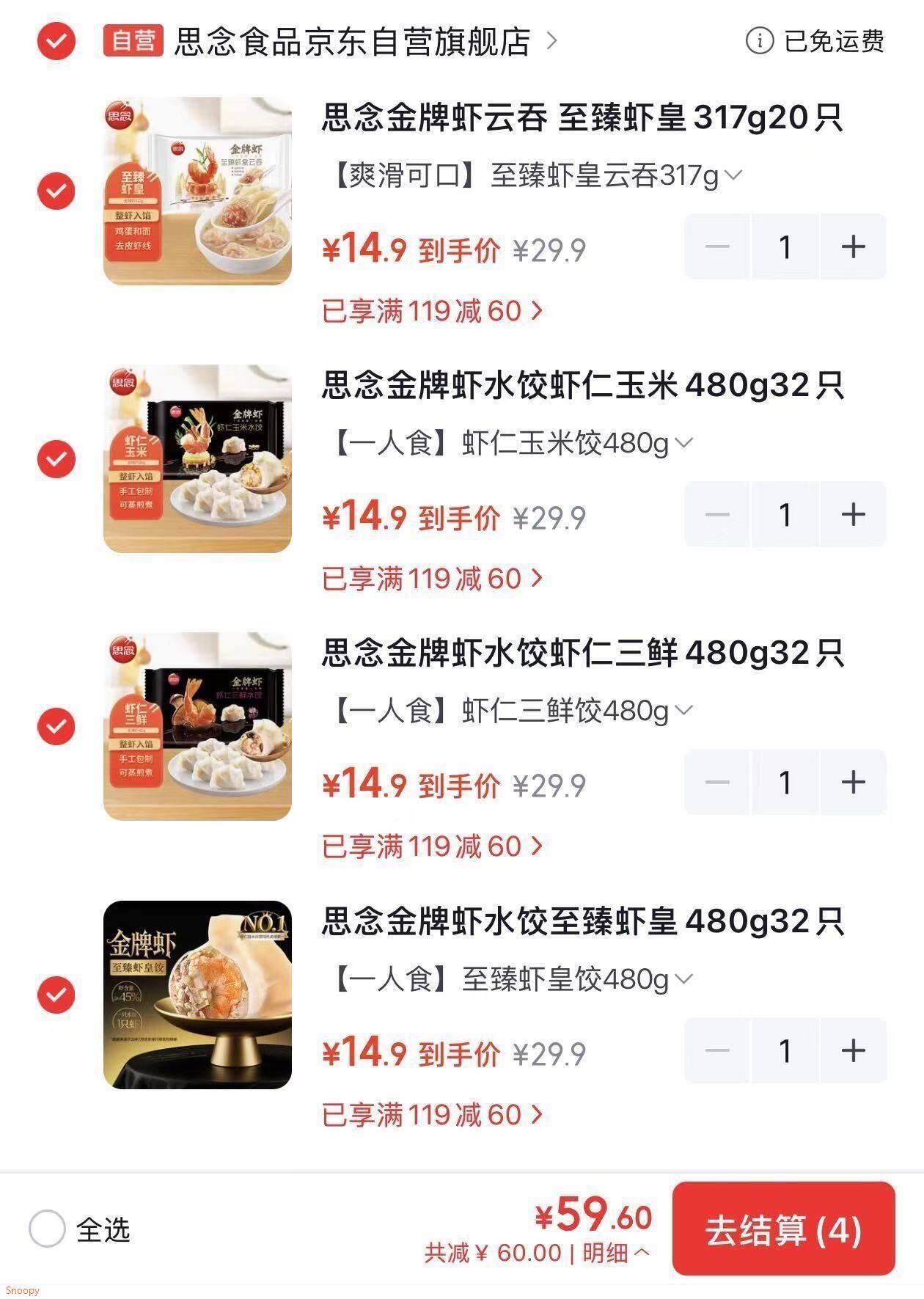Tap the 已免运费 info icon
924x1299 pixels.
coord(759,41)
